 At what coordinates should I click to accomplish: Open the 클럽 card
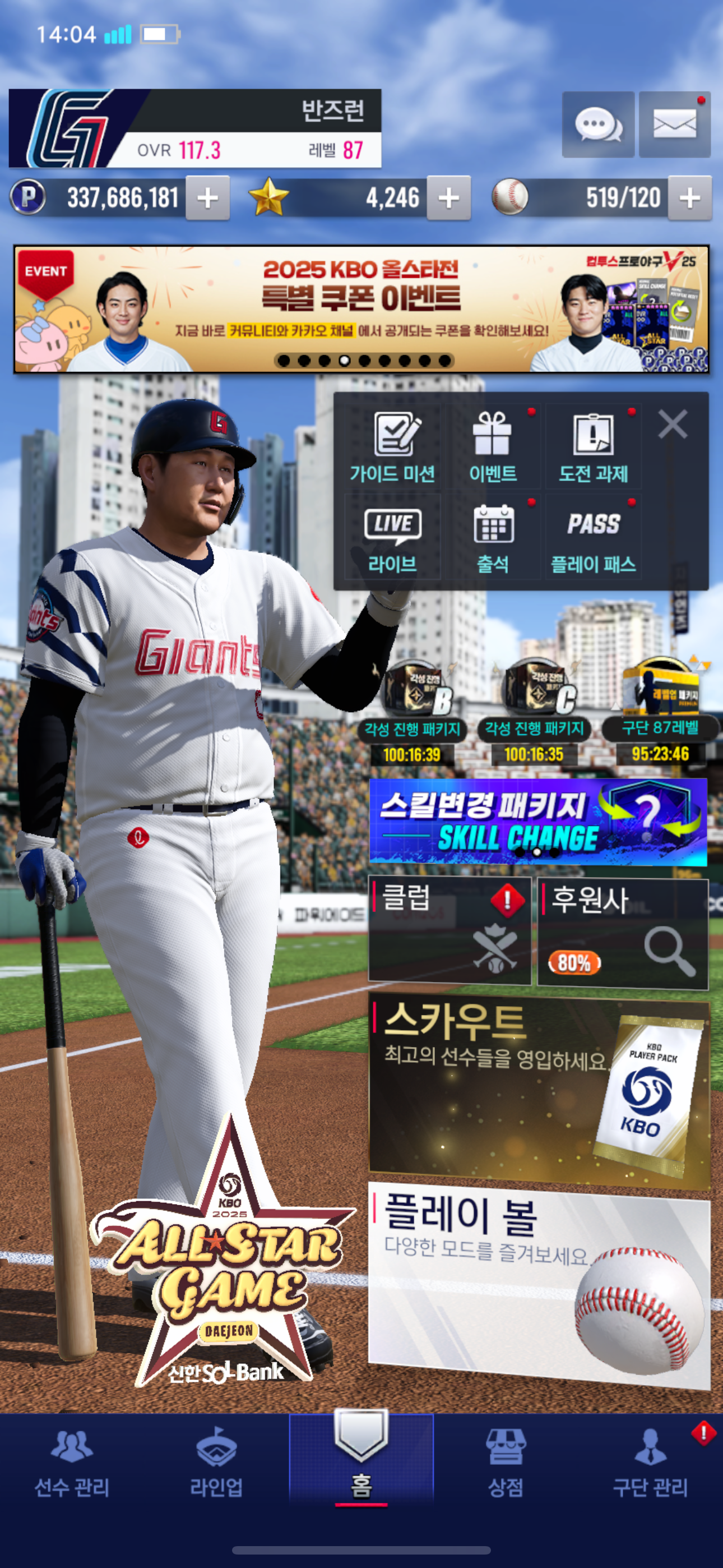click(449, 929)
